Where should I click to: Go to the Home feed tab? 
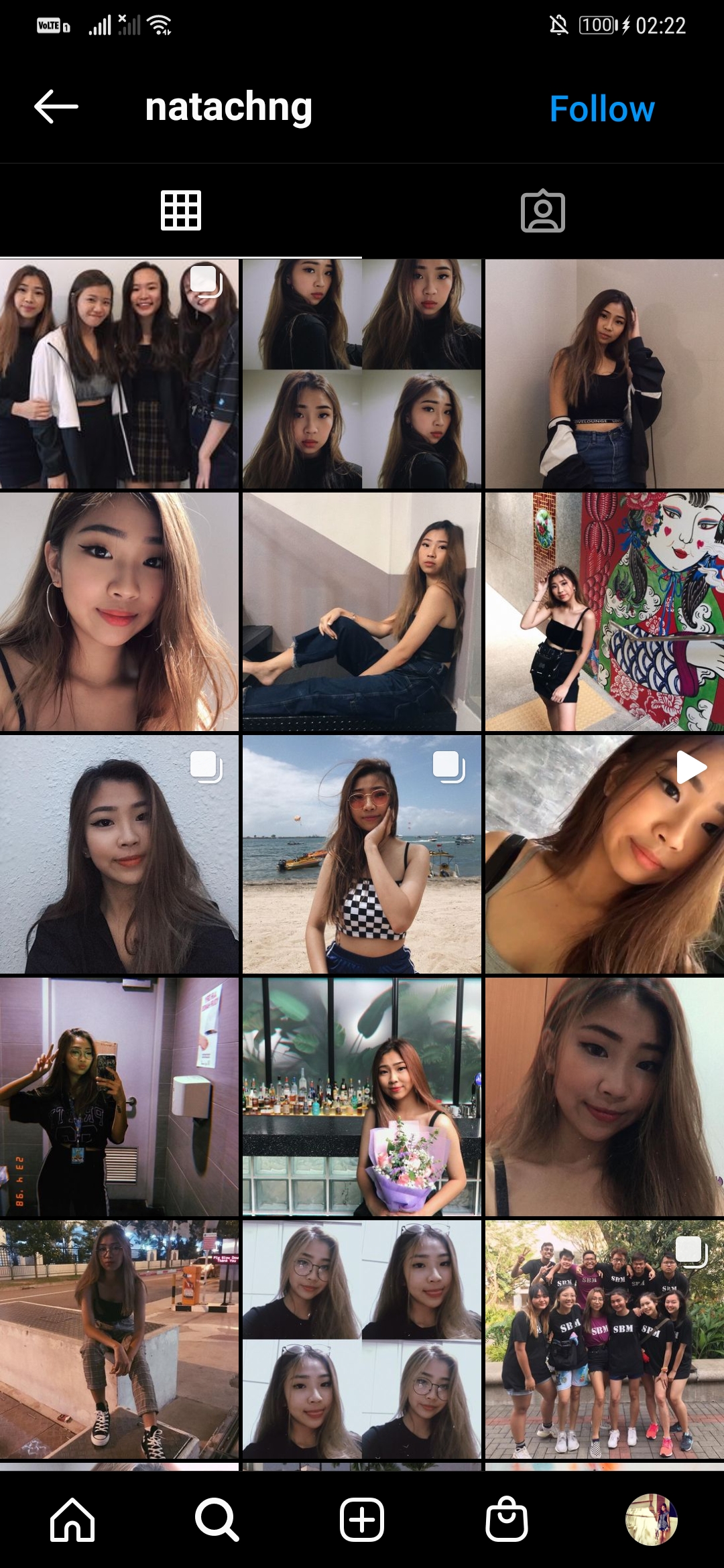point(72,1520)
